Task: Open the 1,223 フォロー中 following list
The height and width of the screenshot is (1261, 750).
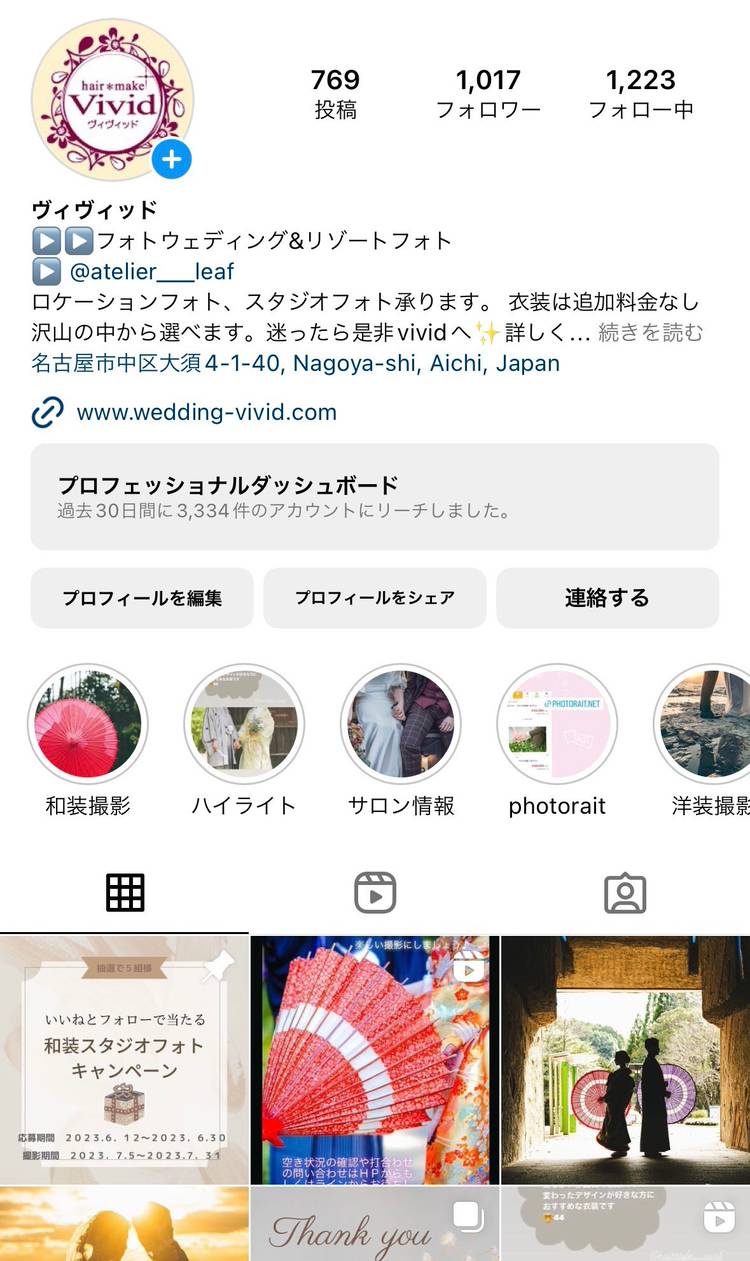Action: [x=640, y=93]
